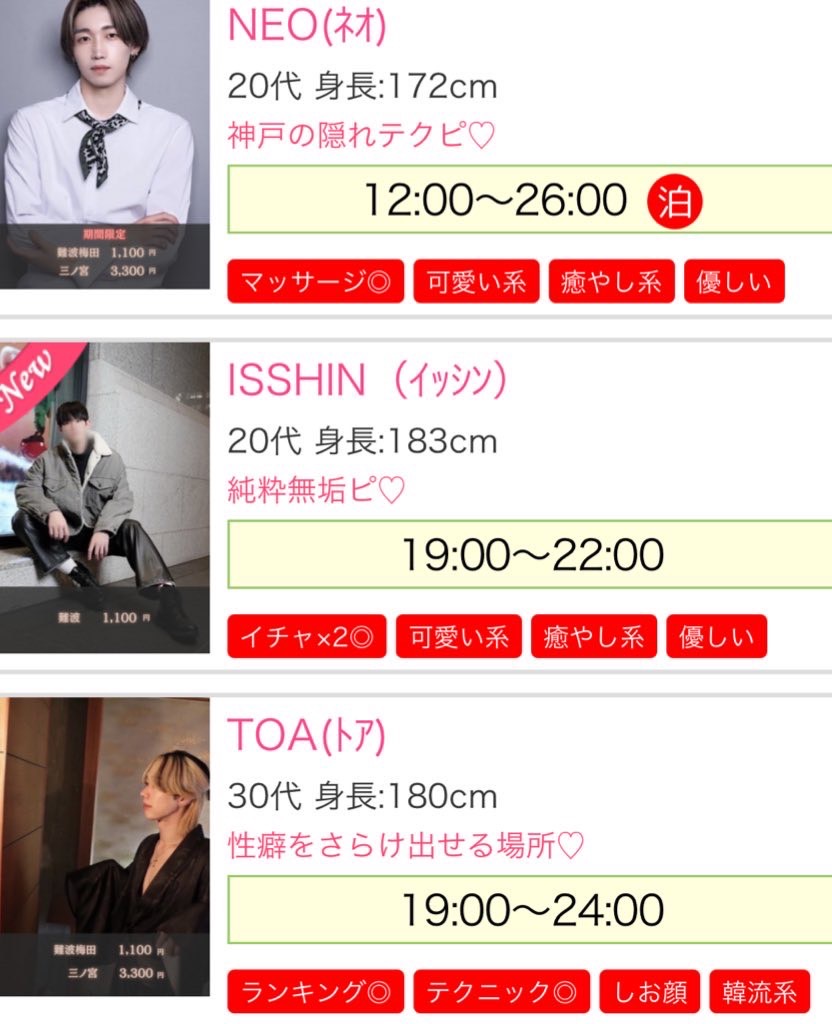This screenshot has height=1024, width=832.
Task: Select the イチャ×2◎ tag on ISSHIN
Action: [x=307, y=637]
